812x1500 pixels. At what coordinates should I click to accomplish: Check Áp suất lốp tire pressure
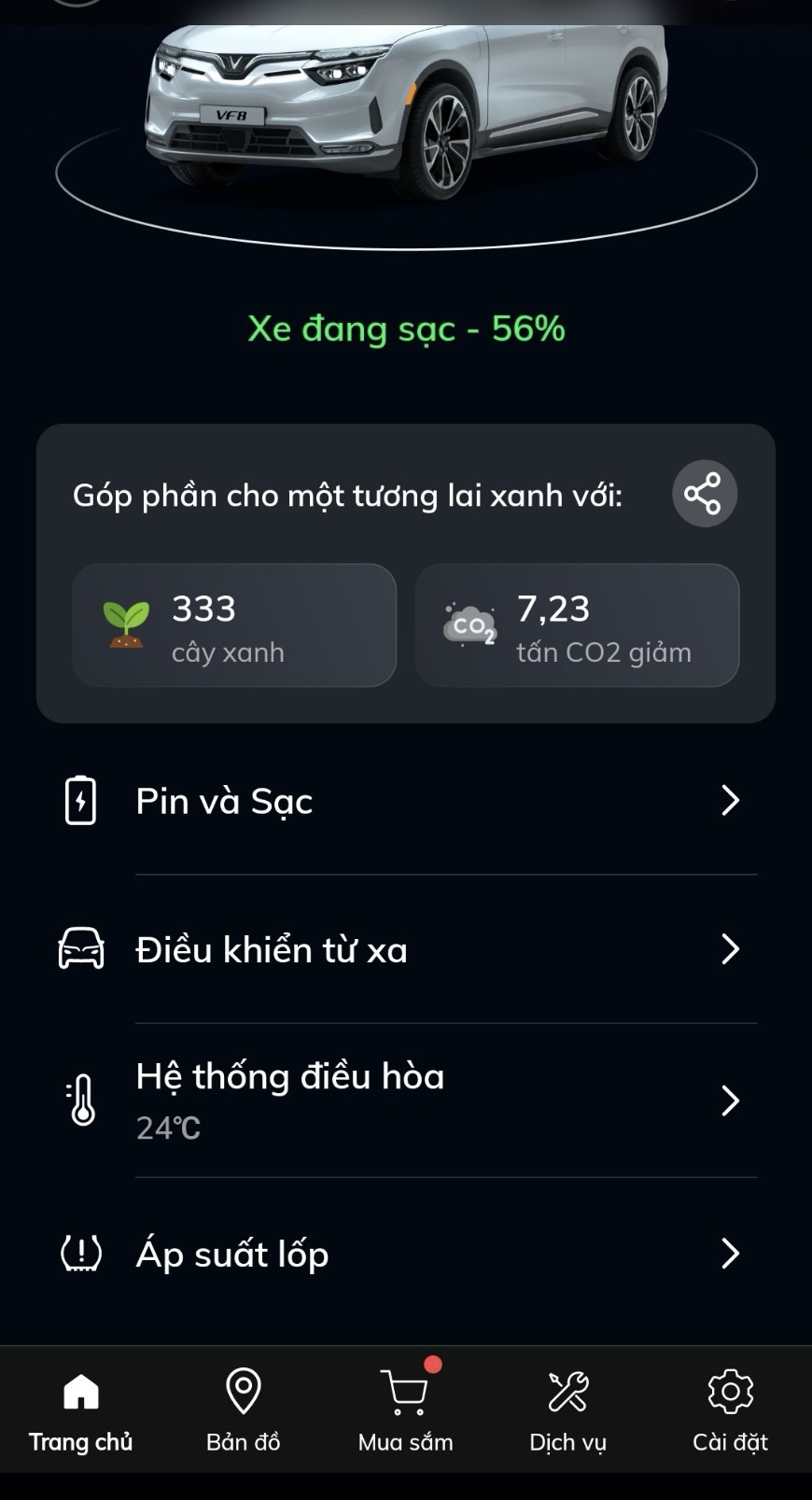pyautogui.click(x=407, y=1254)
